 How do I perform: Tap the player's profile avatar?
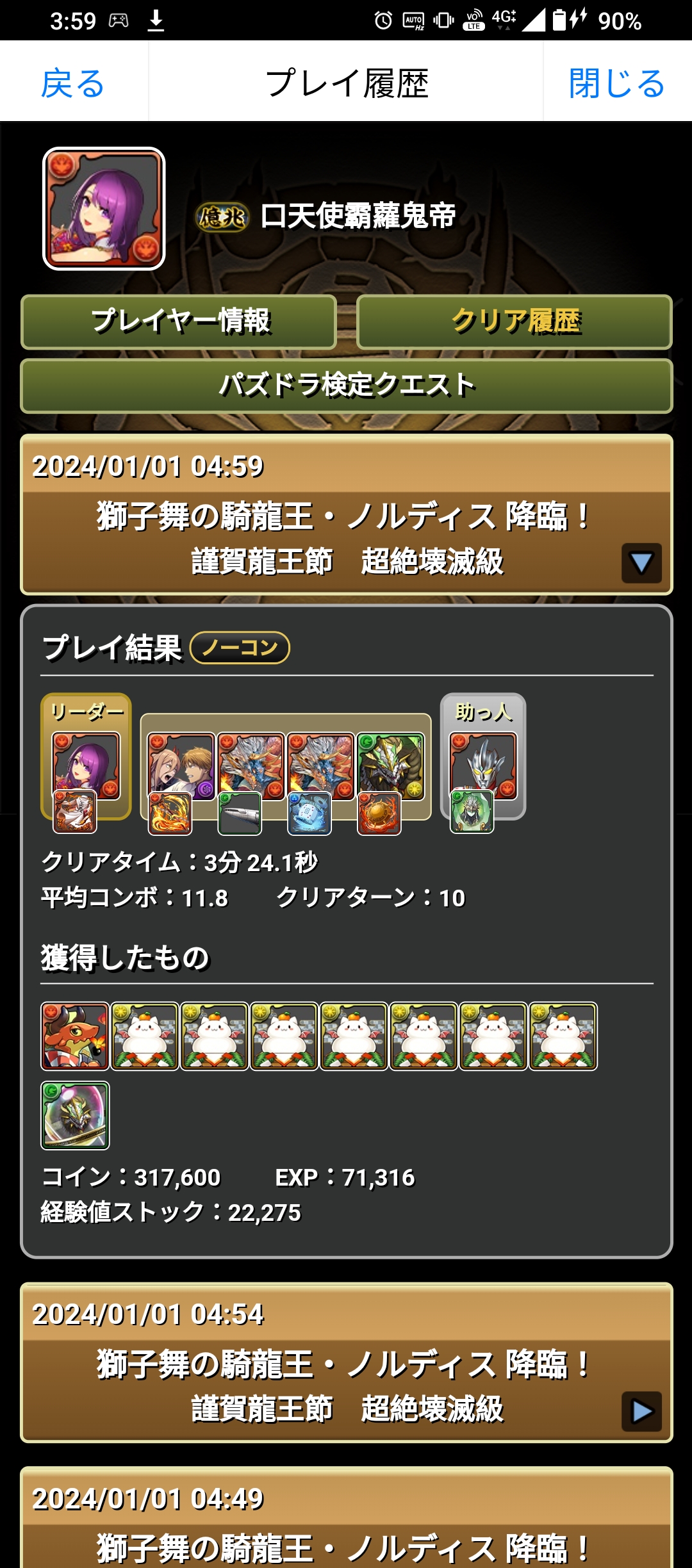coord(104,209)
